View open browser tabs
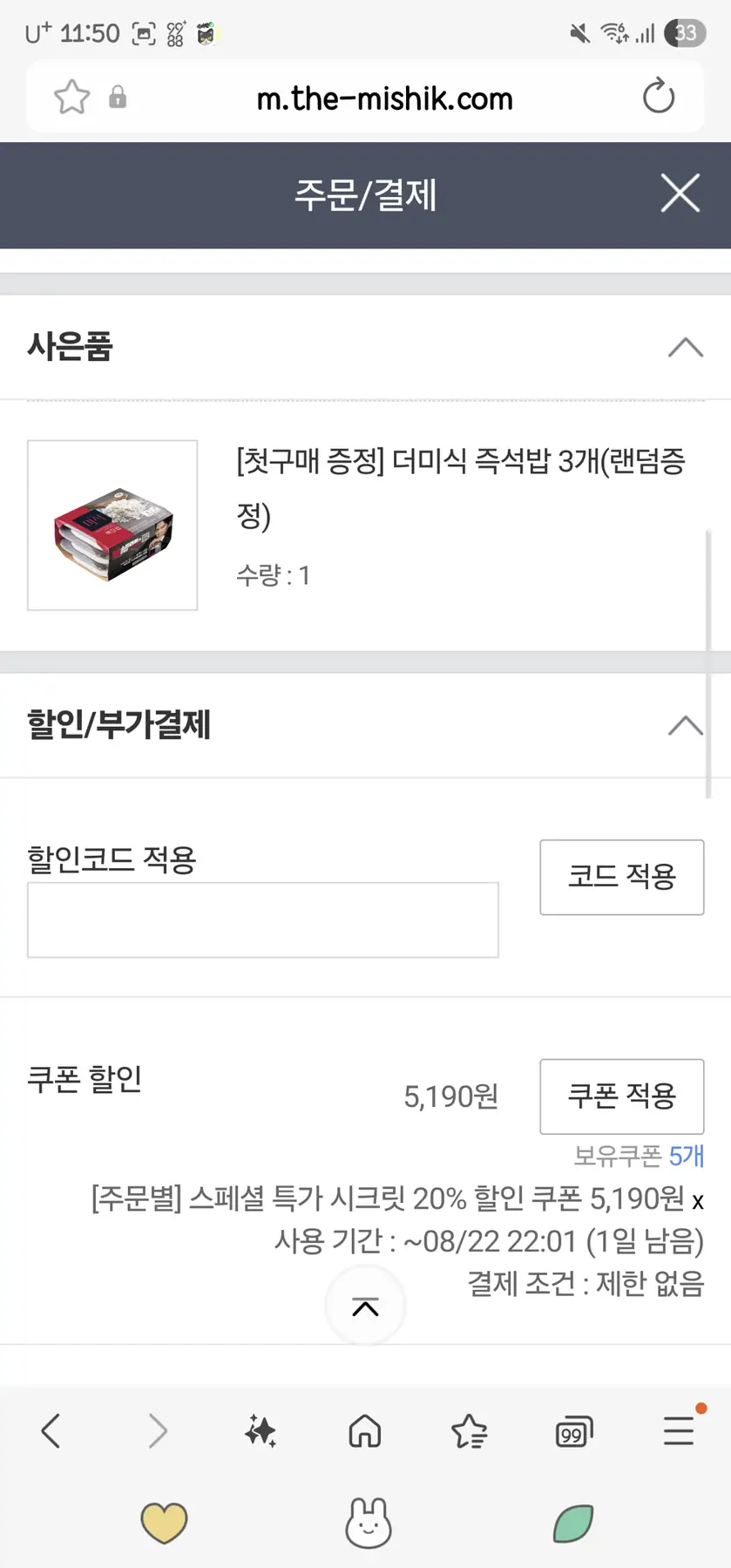 pyautogui.click(x=573, y=1430)
